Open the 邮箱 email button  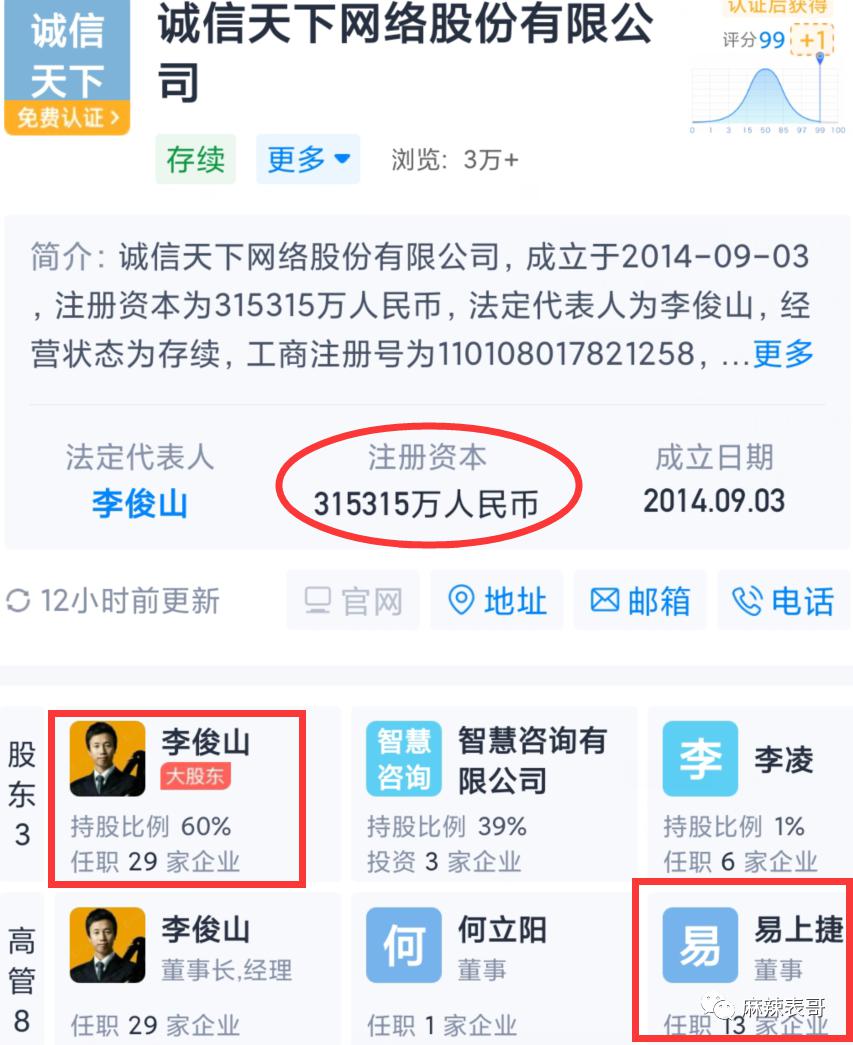coord(640,600)
